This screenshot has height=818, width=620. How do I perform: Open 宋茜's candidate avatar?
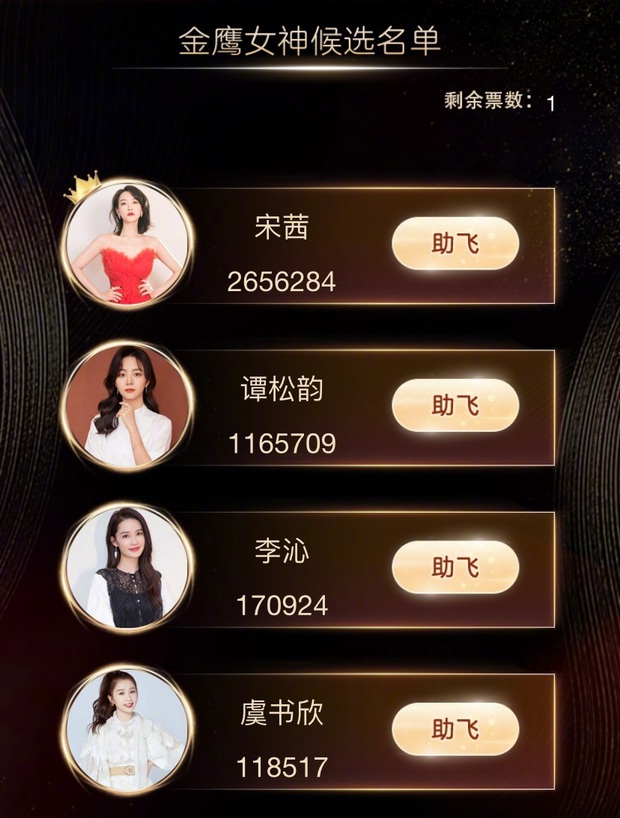pyautogui.click(x=126, y=245)
